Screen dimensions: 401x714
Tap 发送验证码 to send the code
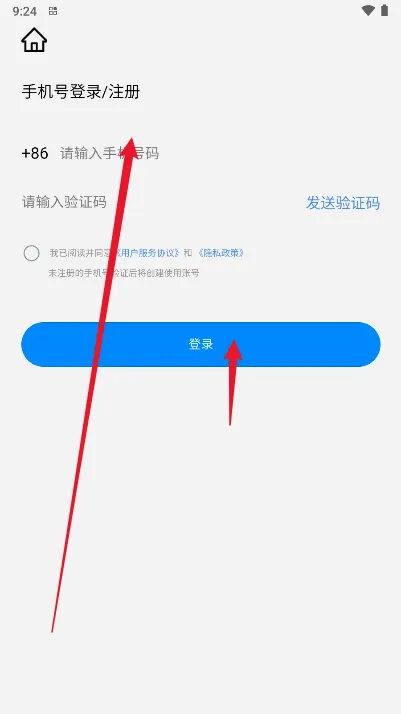[x=343, y=203]
